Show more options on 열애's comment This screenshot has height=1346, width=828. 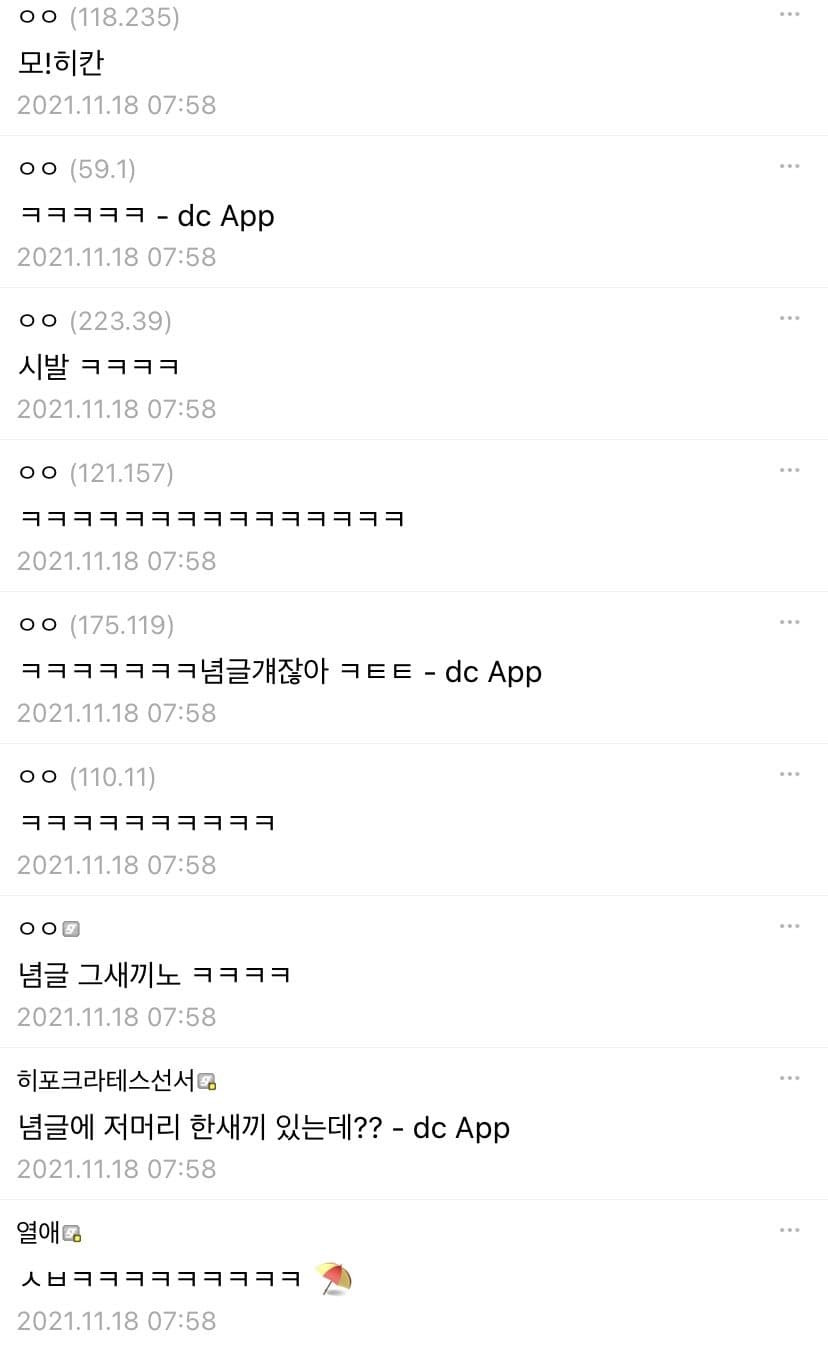pyautogui.click(x=789, y=1230)
